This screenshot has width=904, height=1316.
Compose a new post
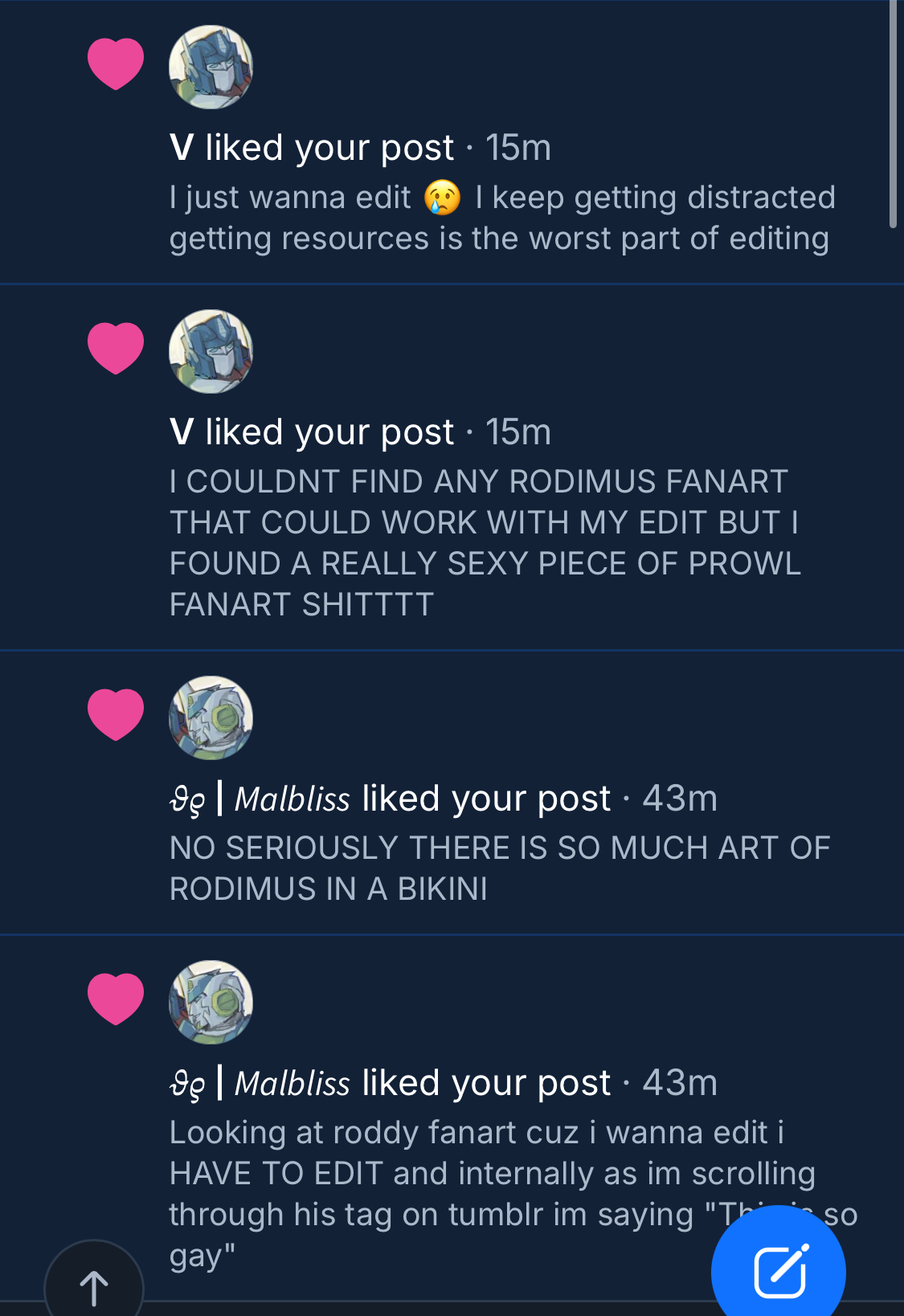[x=778, y=1271]
